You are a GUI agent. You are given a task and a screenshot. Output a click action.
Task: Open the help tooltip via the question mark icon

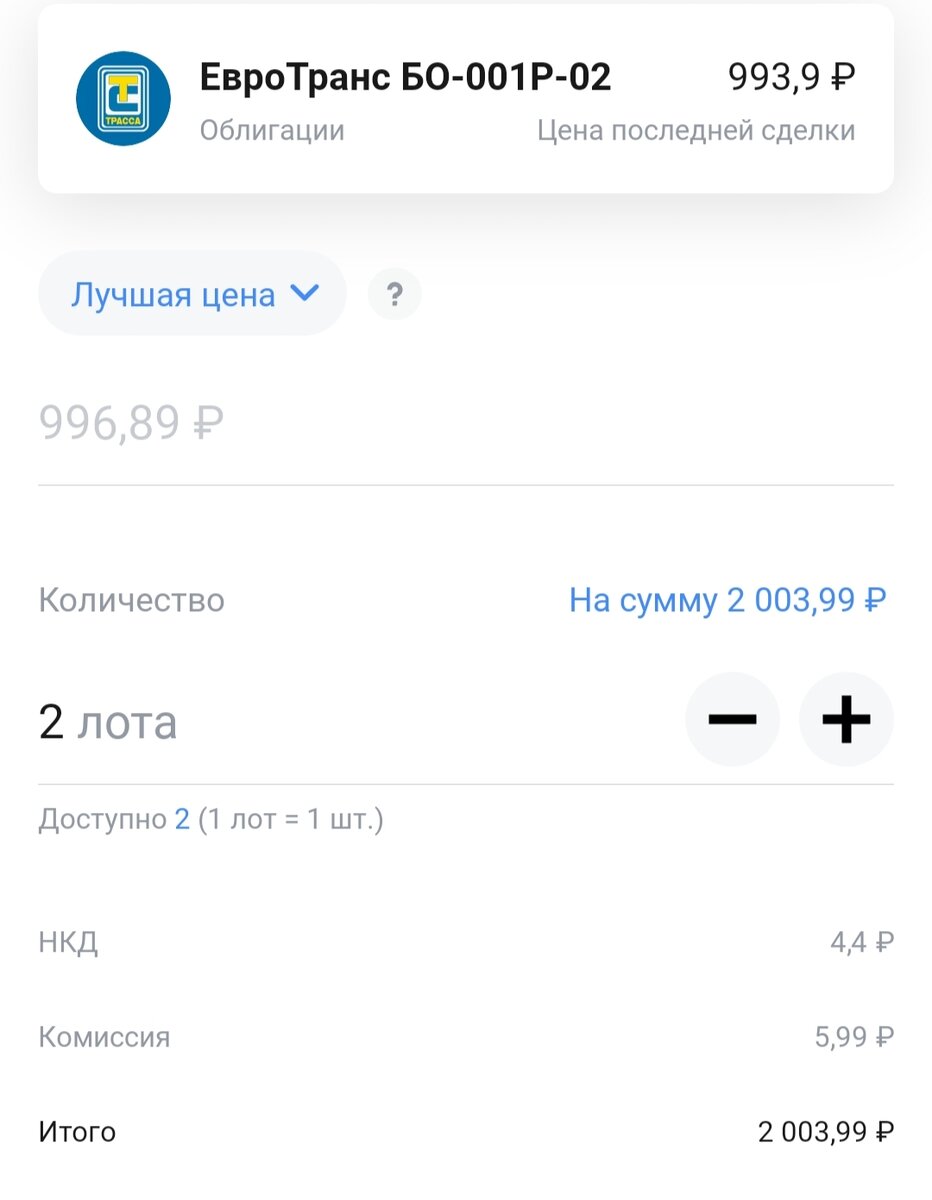[x=395, y=293]
